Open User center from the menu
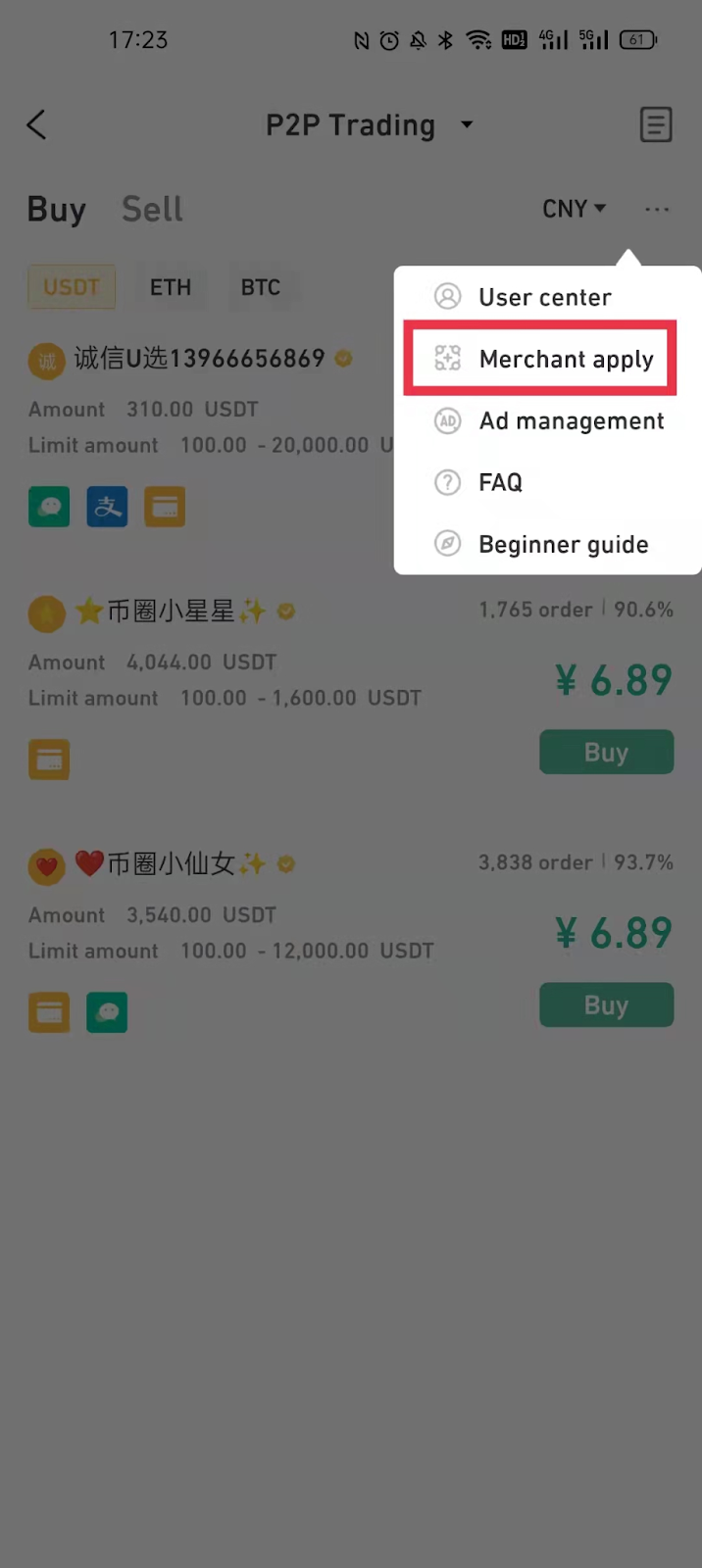Viewport: 702px width, 1568px height. tap(544, 297)
